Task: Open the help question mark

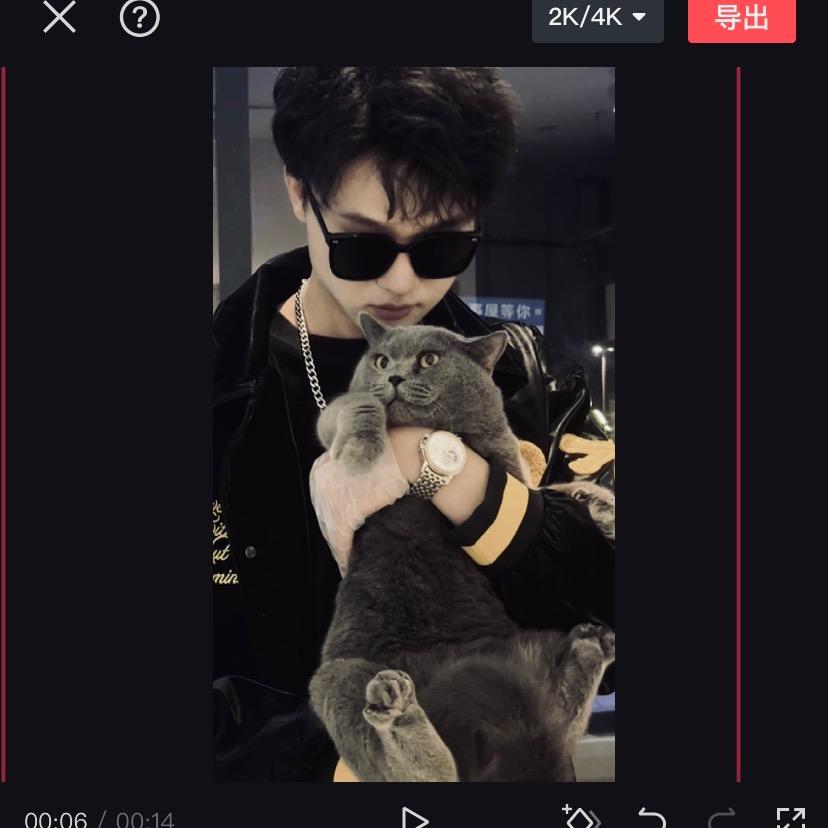Action: pos(140,18)
